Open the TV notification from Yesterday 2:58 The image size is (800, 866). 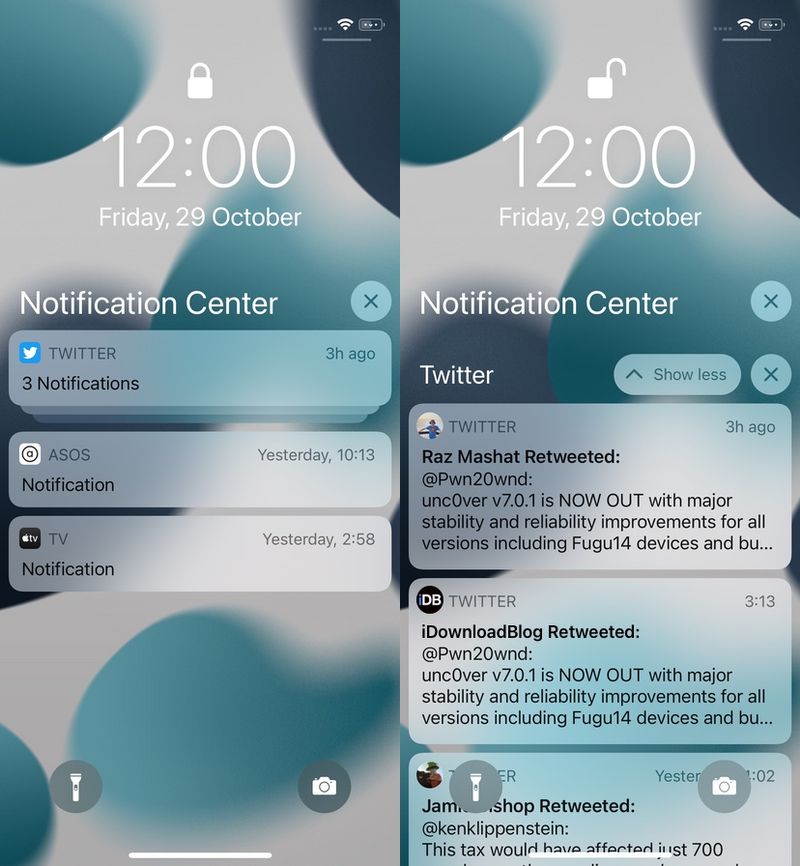[x=199, y=553]
